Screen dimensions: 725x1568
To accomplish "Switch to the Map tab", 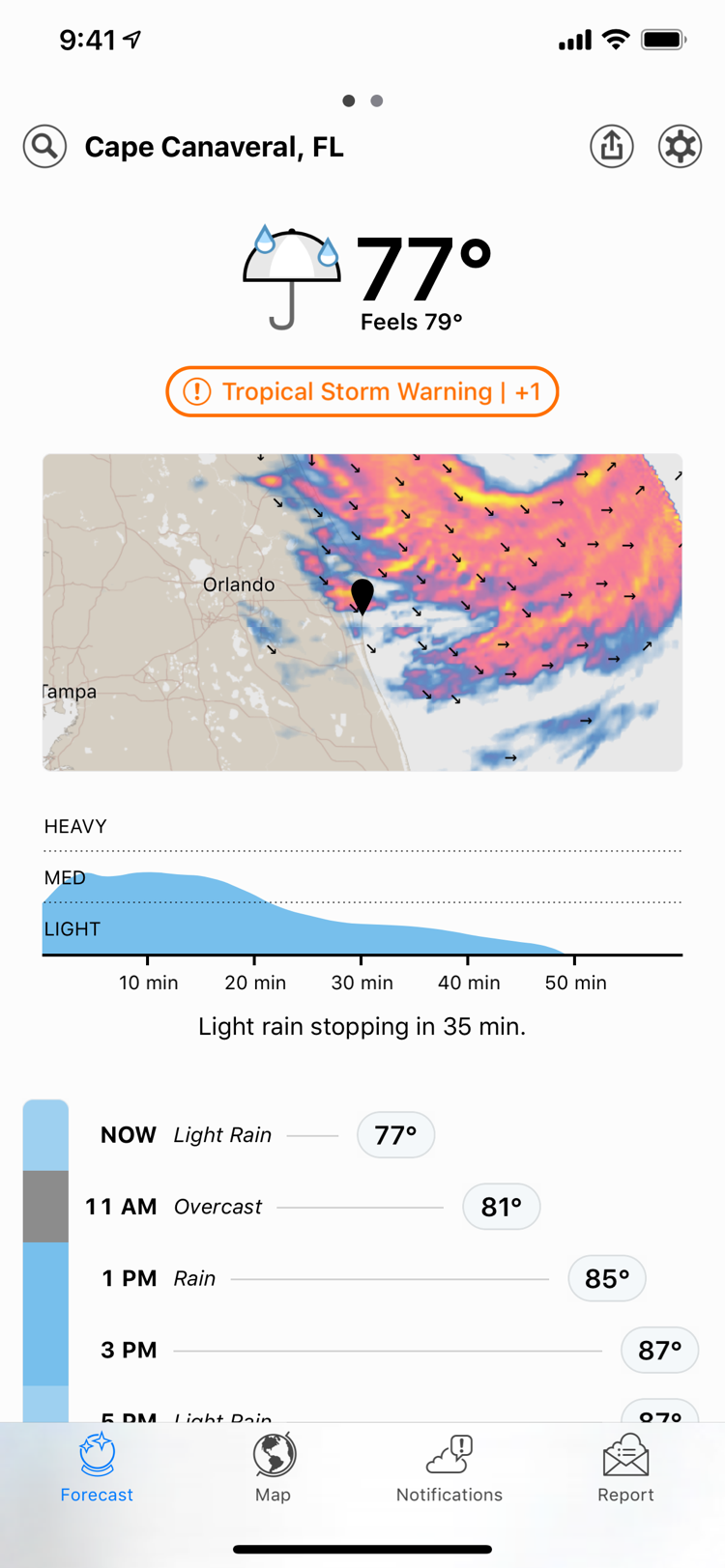I will click(274, 1468).
